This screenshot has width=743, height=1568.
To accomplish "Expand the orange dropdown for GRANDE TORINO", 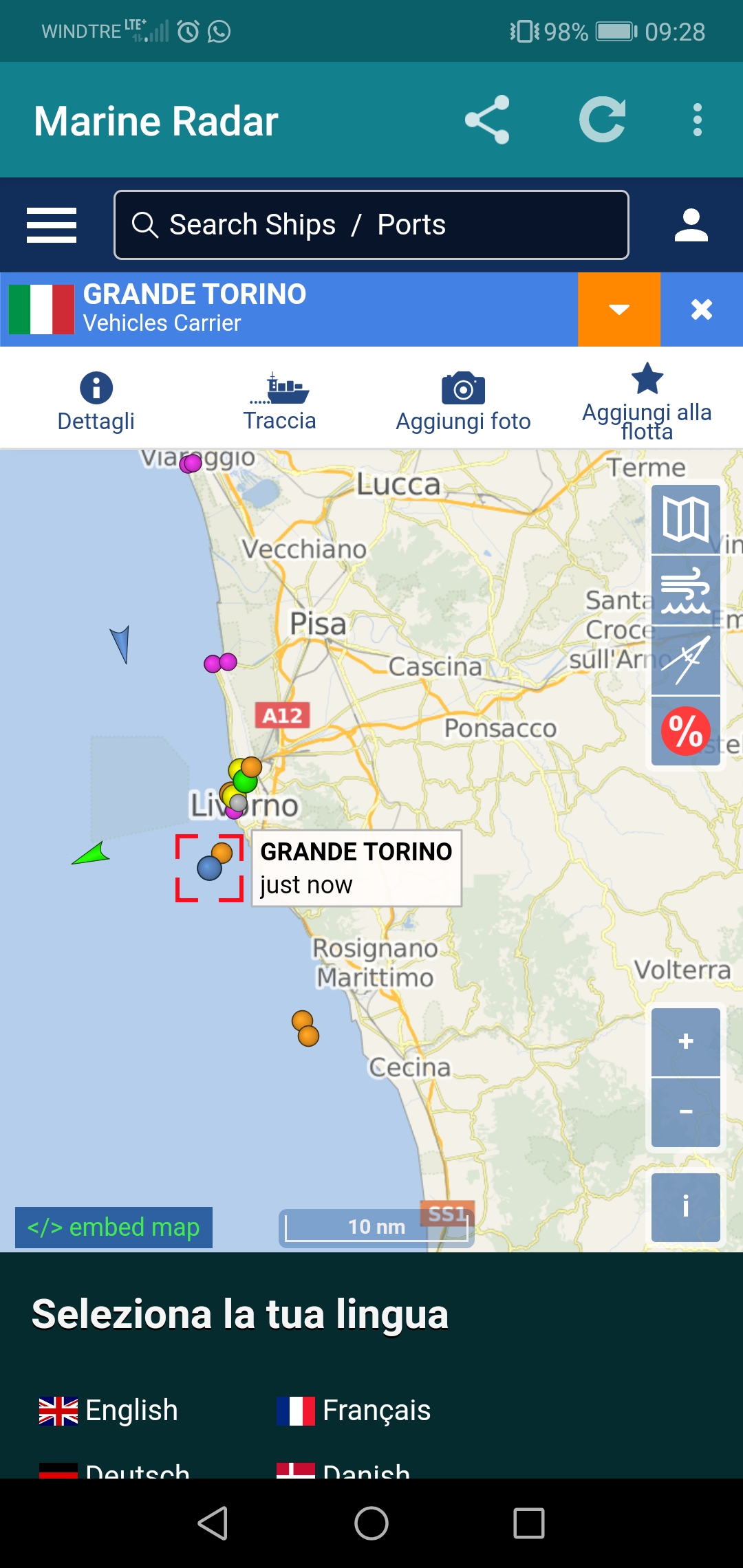I will tap(619, 309).
